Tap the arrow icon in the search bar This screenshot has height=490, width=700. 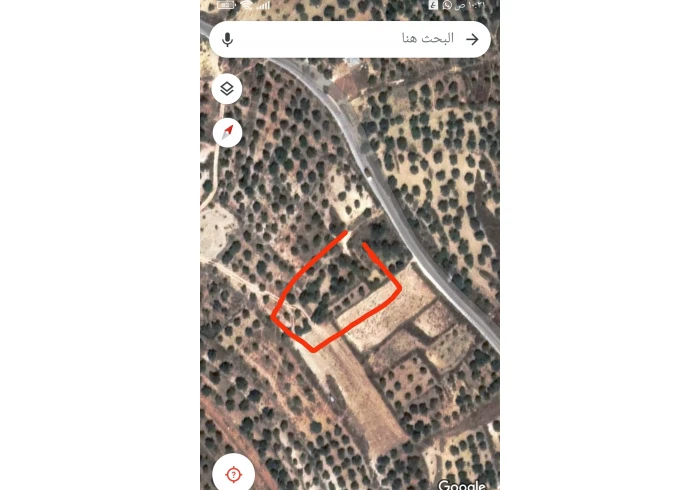pyautogui.click(x=473, y=39)
